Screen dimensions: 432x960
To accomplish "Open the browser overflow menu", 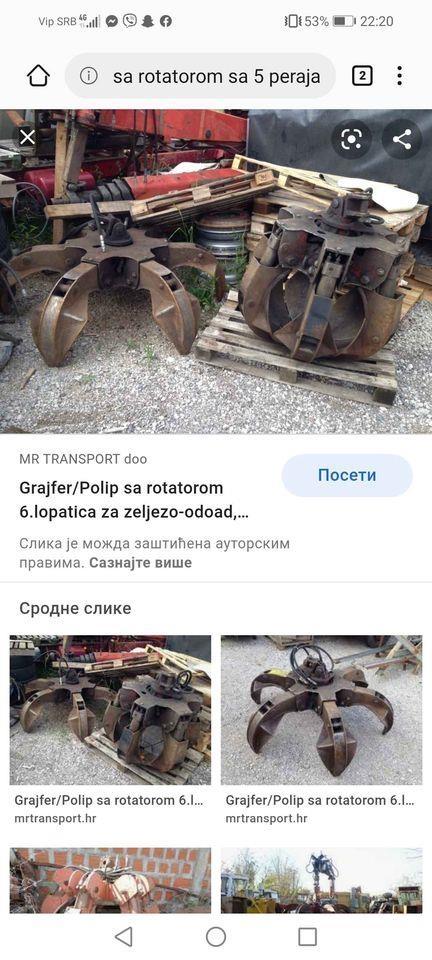I will (400, 76).
